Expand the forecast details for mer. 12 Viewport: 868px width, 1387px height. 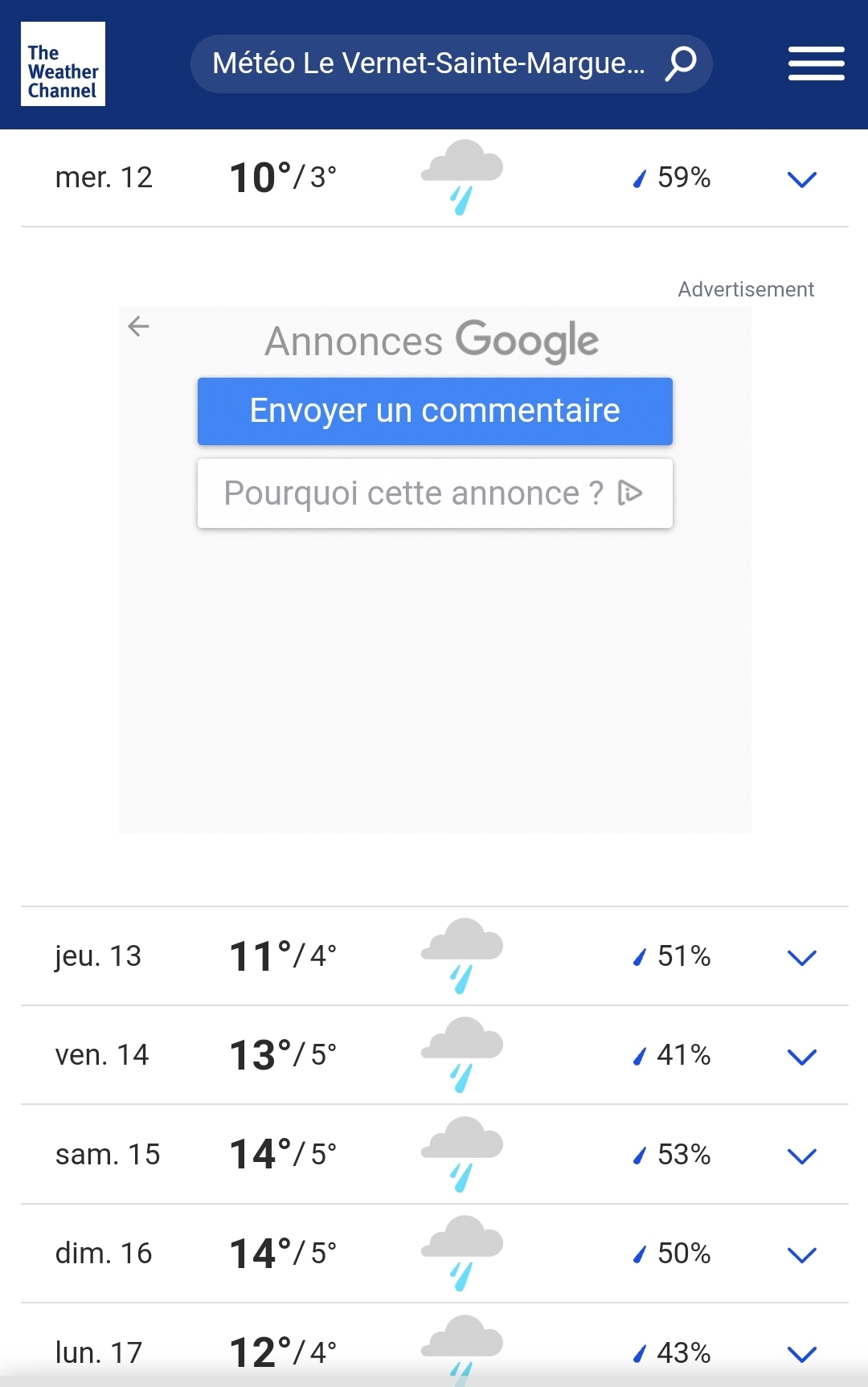[800, 180]
